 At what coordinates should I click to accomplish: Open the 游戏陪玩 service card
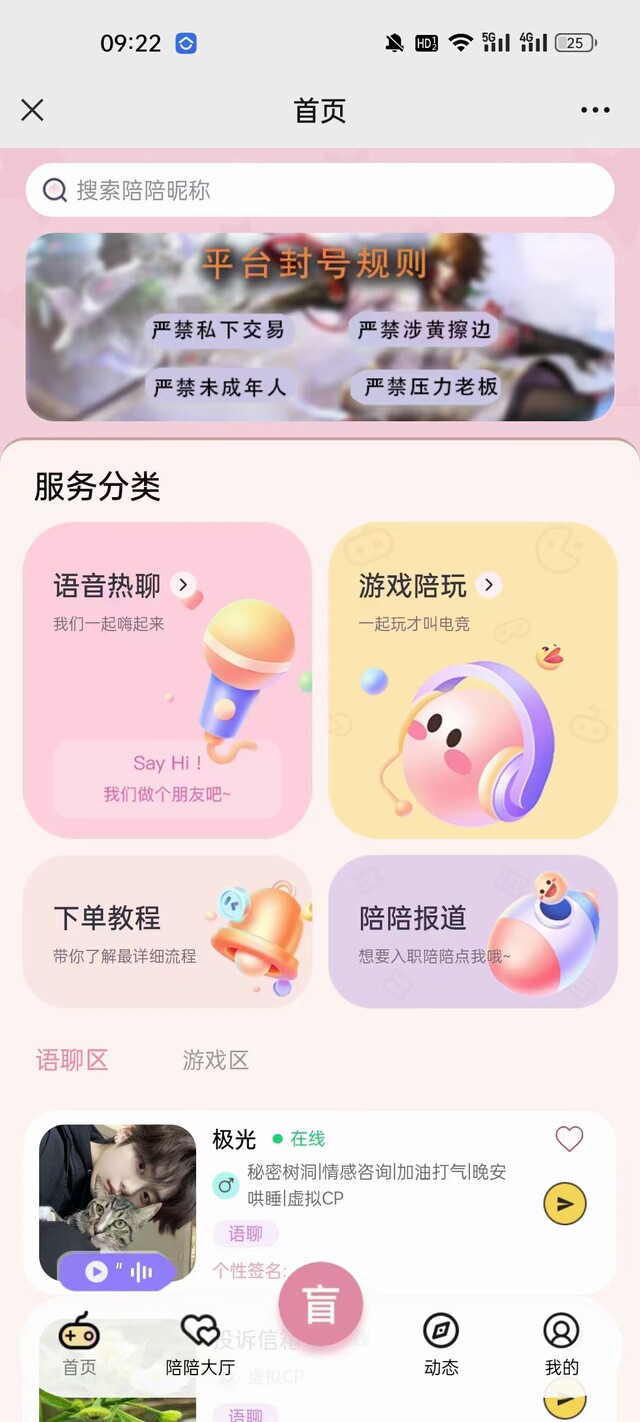(472, 680)
